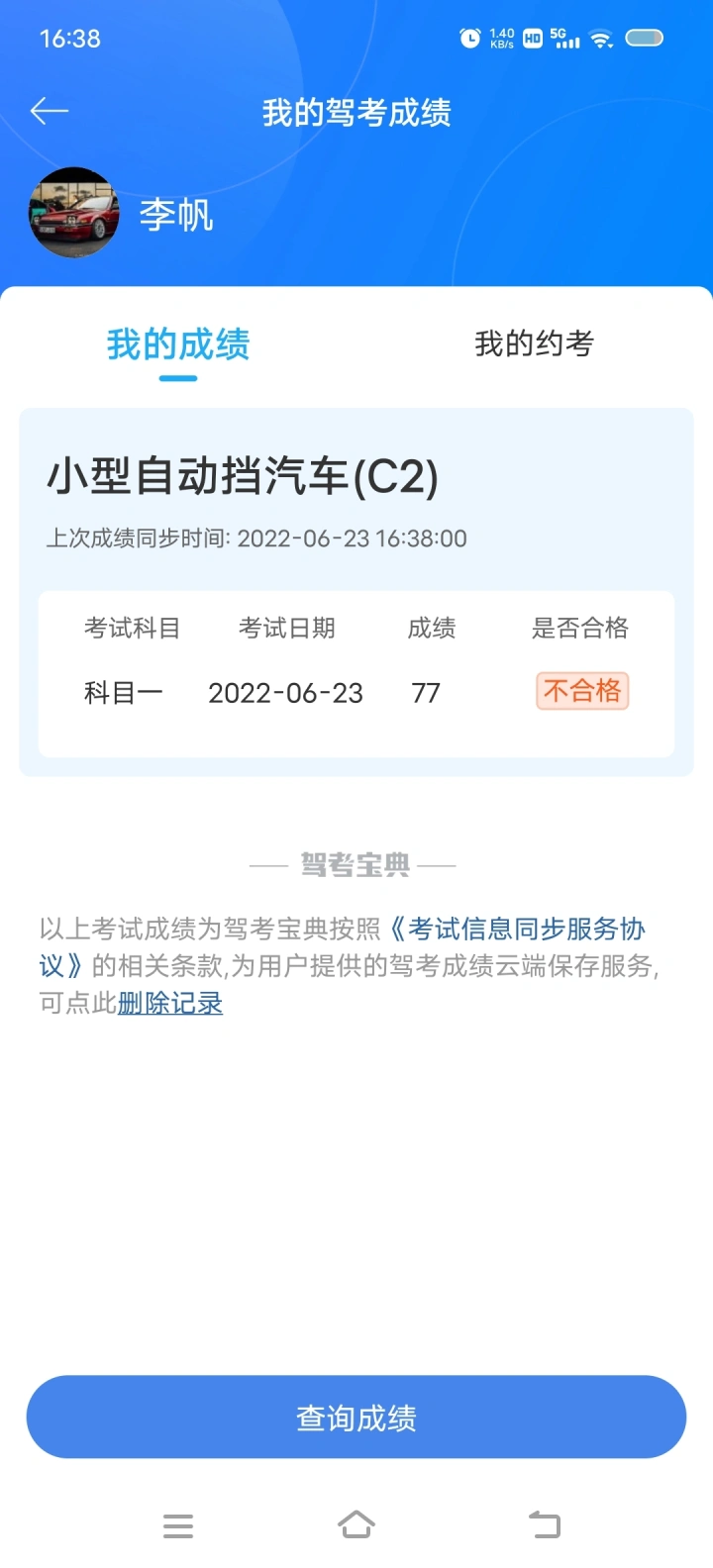Screen dimensions: 713x1568
Task: Go back using the top arrow
Action: tap(50, 112)
